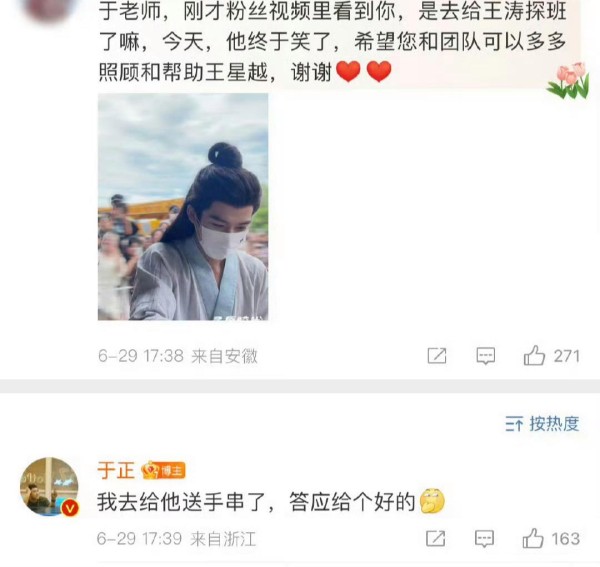
Task: Share the comment posted at 6-29 17:38
Action: coord(436,356)
